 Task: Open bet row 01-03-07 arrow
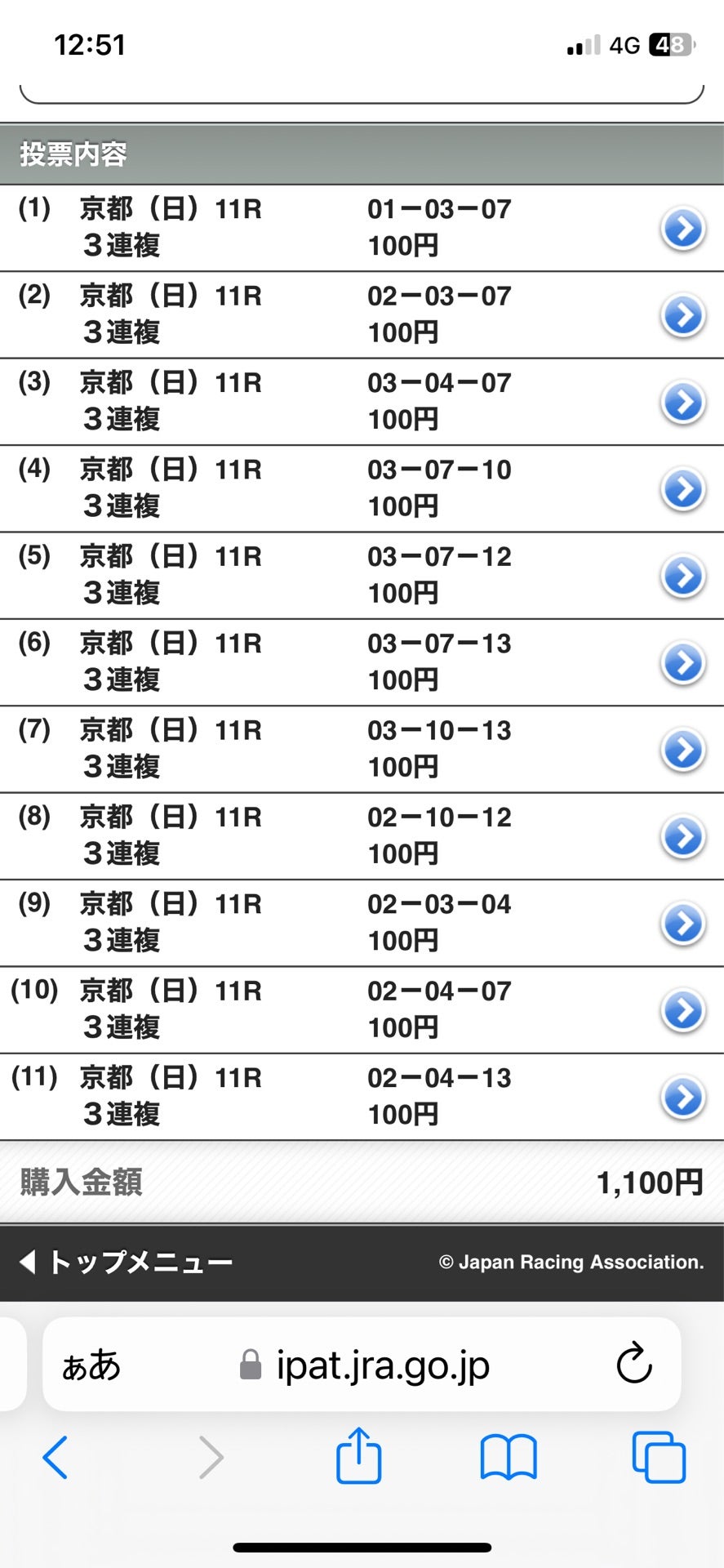(x=682, y=229)
